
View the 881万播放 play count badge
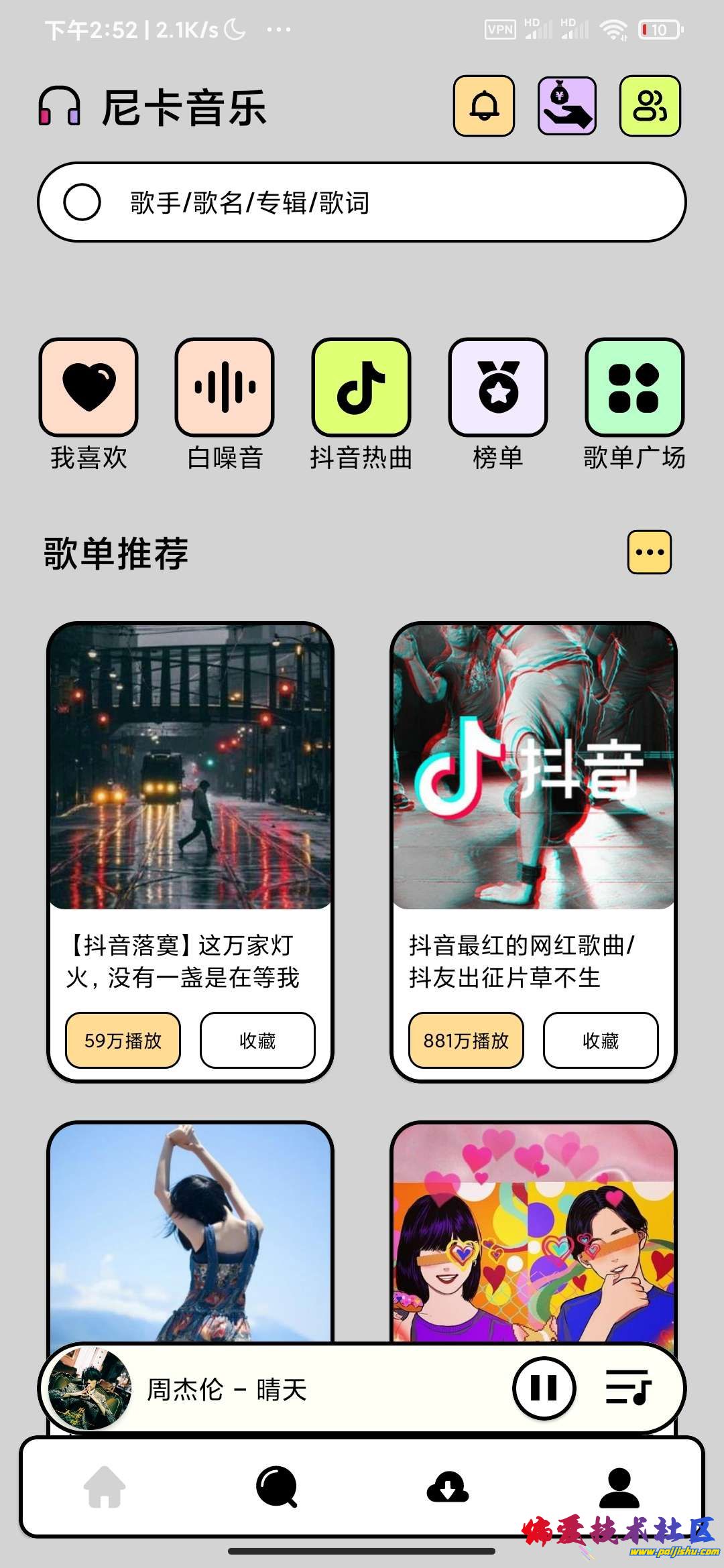click(466, 1040)
